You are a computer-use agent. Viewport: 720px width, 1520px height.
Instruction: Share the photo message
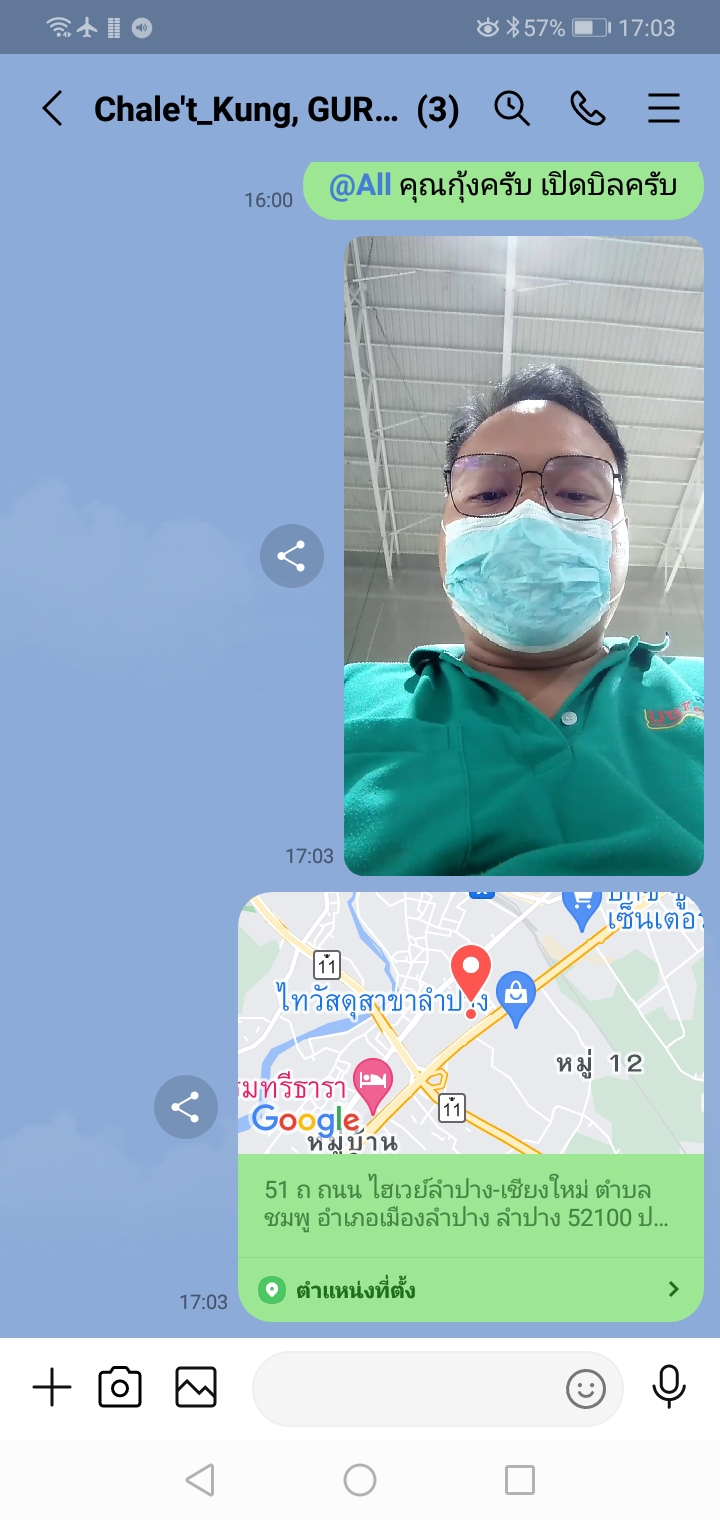(x=291, y=556)
